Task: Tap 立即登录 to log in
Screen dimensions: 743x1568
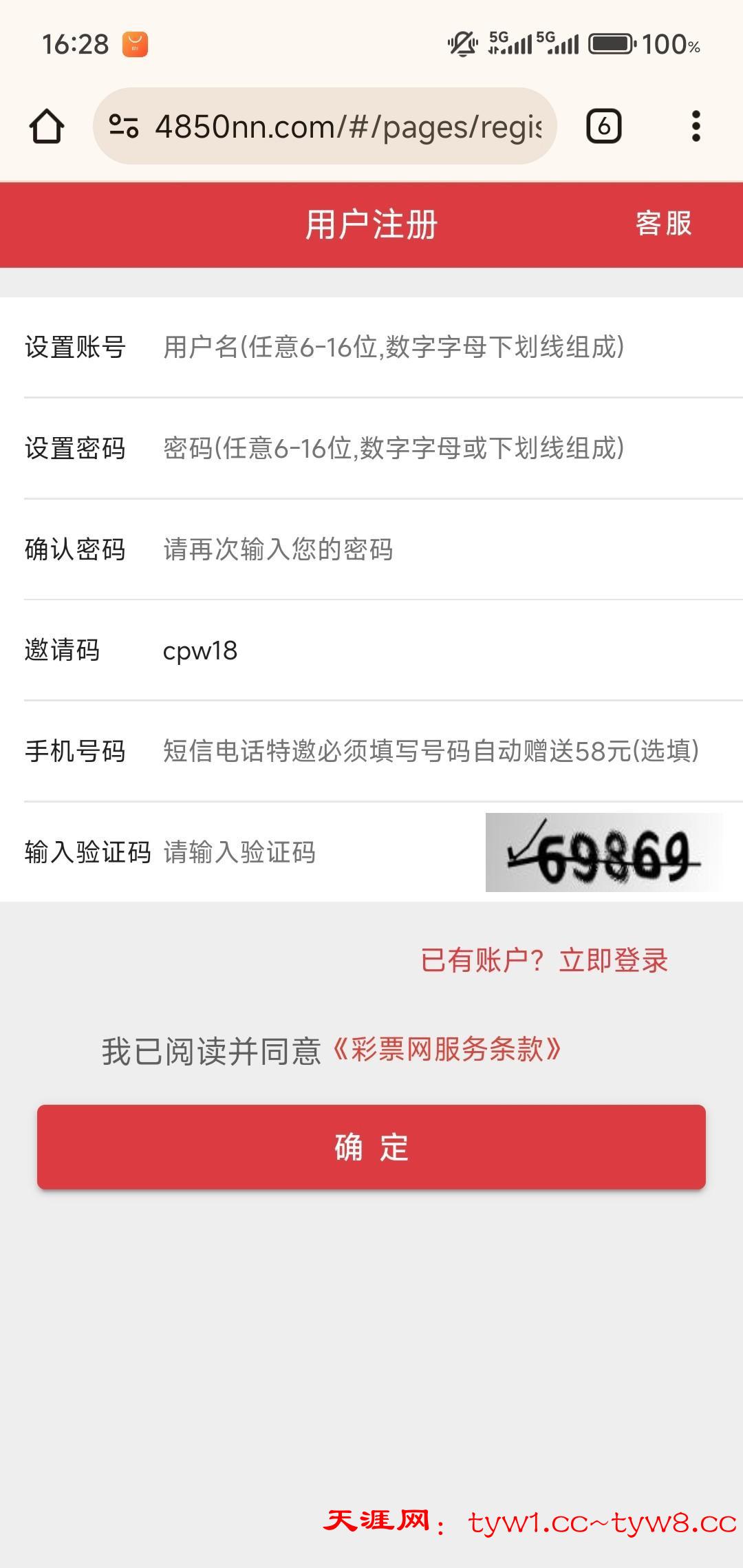Action: 613,960
